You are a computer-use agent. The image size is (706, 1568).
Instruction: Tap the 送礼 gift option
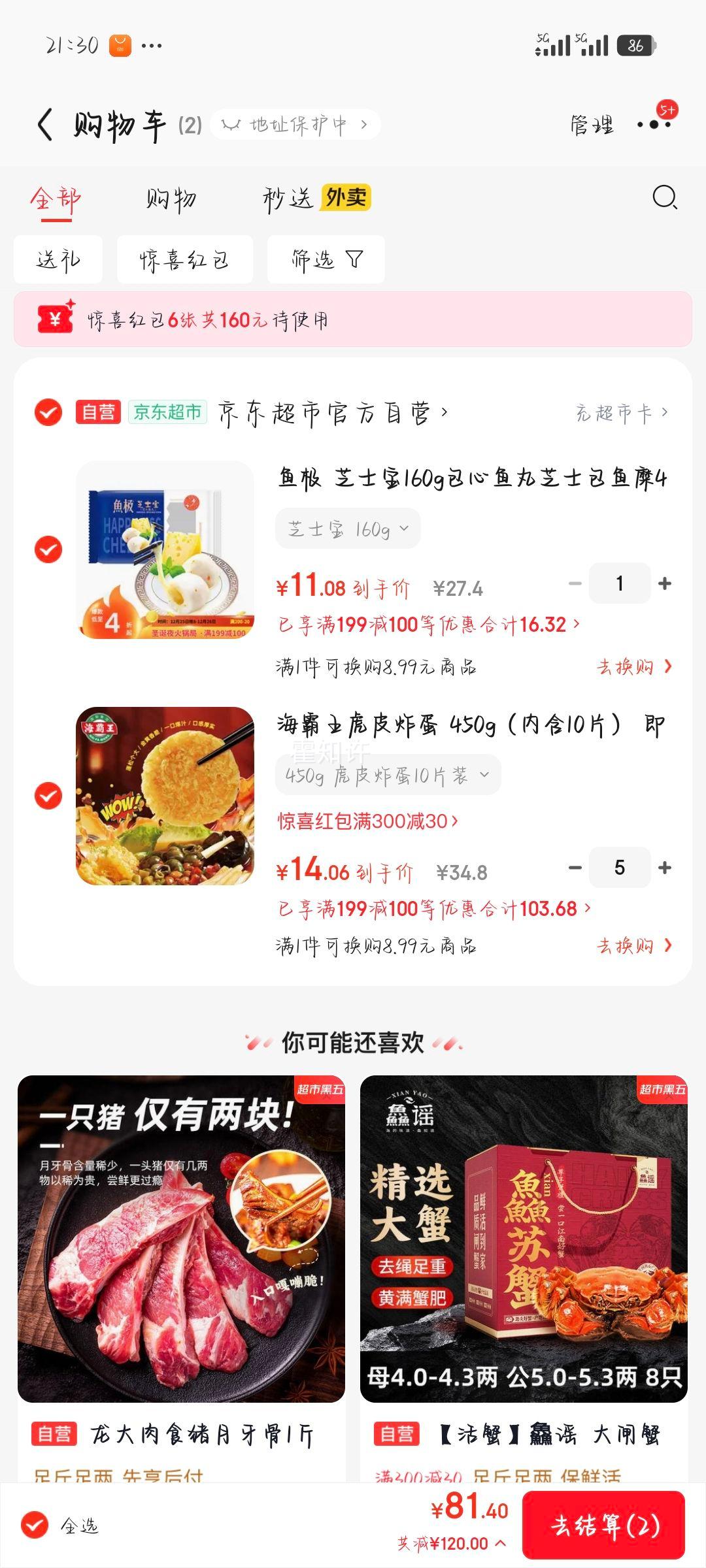(x=58, y=259)
